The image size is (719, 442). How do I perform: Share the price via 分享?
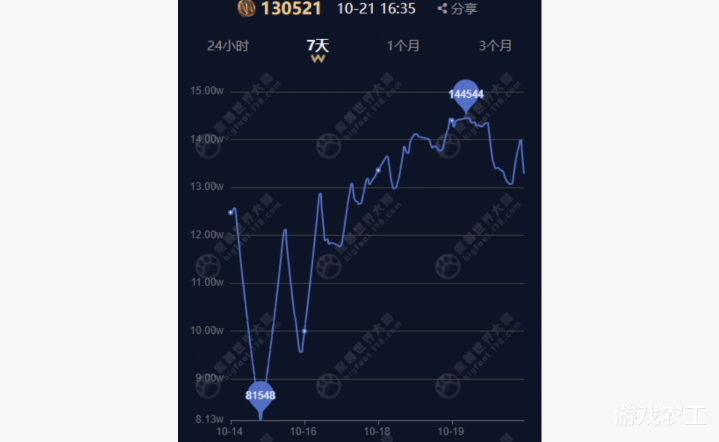[458, 8]
